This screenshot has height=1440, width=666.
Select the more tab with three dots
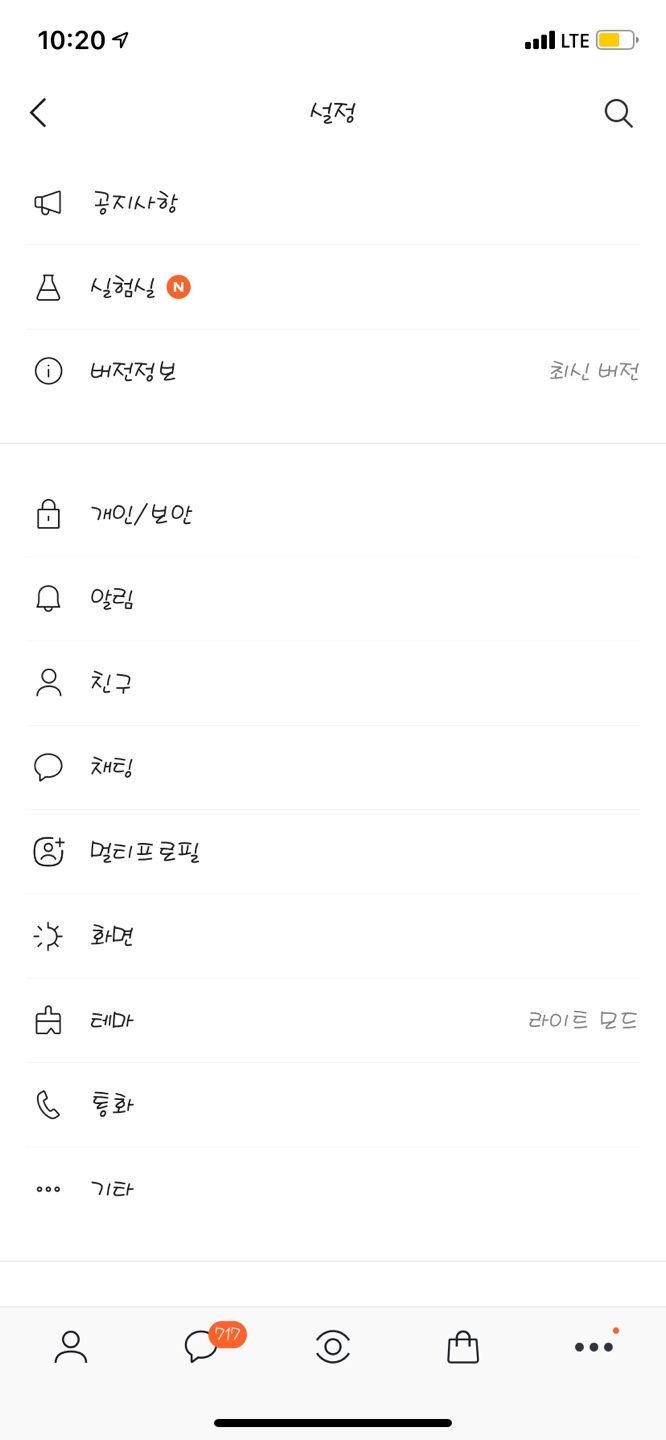[x=593, y=1347]
